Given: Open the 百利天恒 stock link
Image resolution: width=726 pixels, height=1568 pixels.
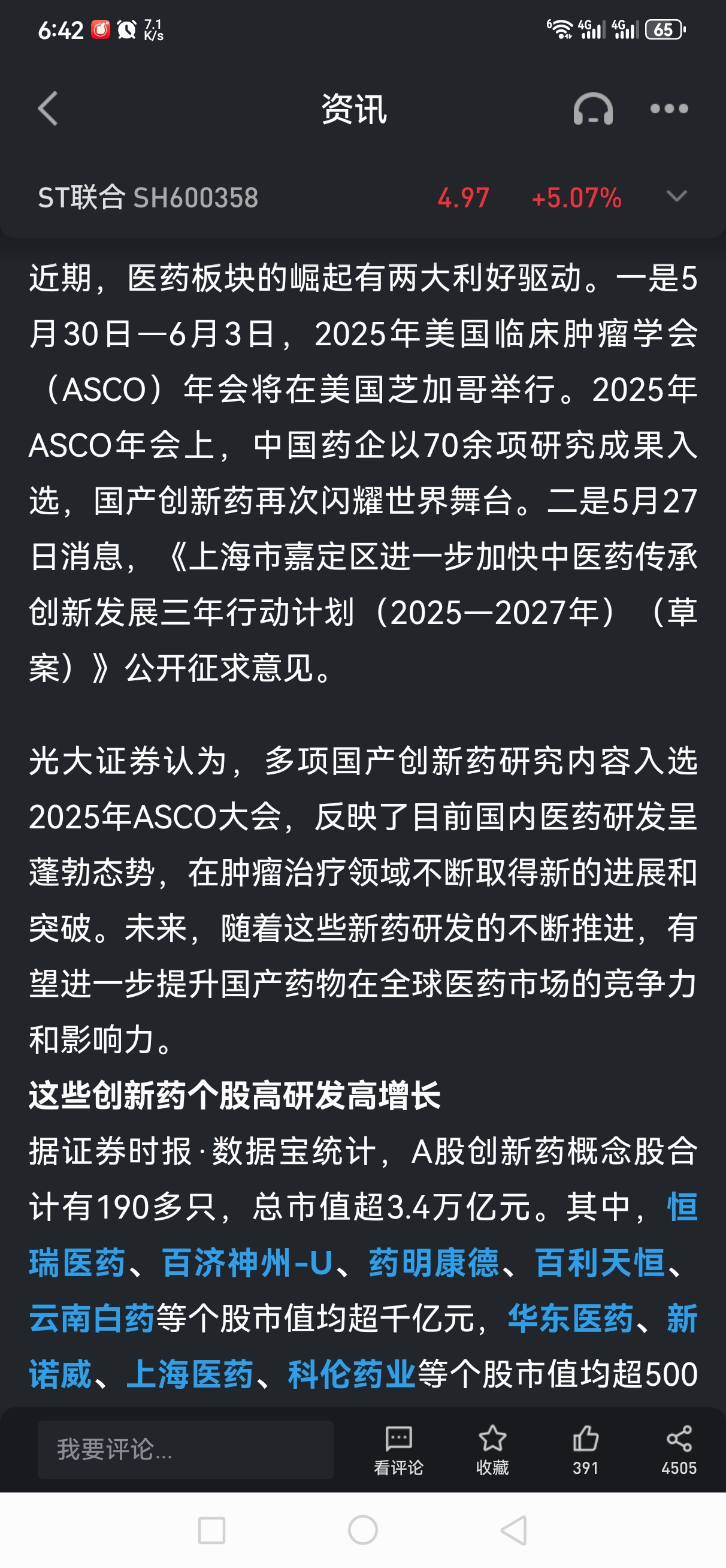Looking at the screenshot, I should click(600, 1262).
